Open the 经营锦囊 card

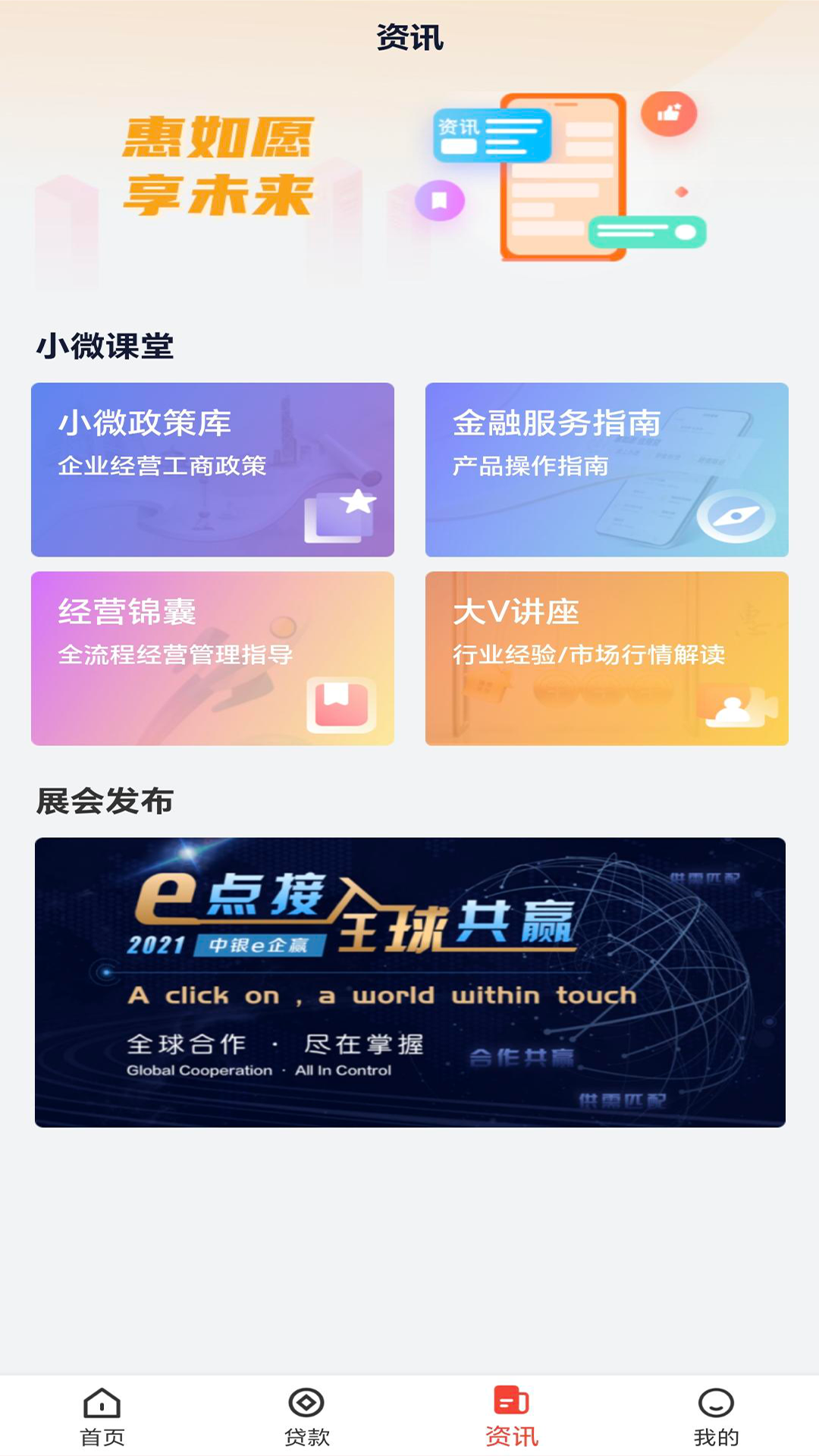[x=212, y=658]
